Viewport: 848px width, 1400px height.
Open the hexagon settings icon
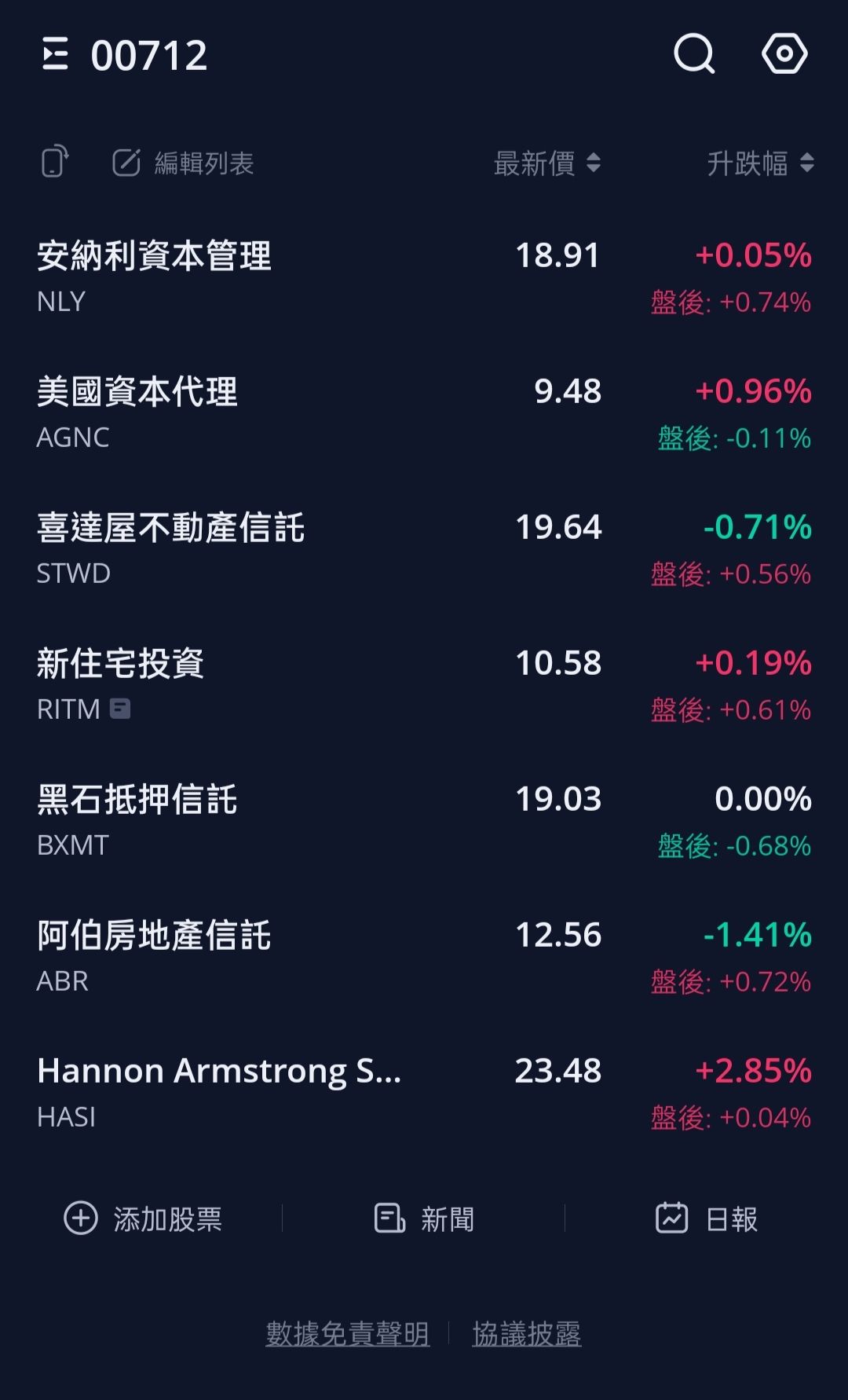click(x=784, y=54)
